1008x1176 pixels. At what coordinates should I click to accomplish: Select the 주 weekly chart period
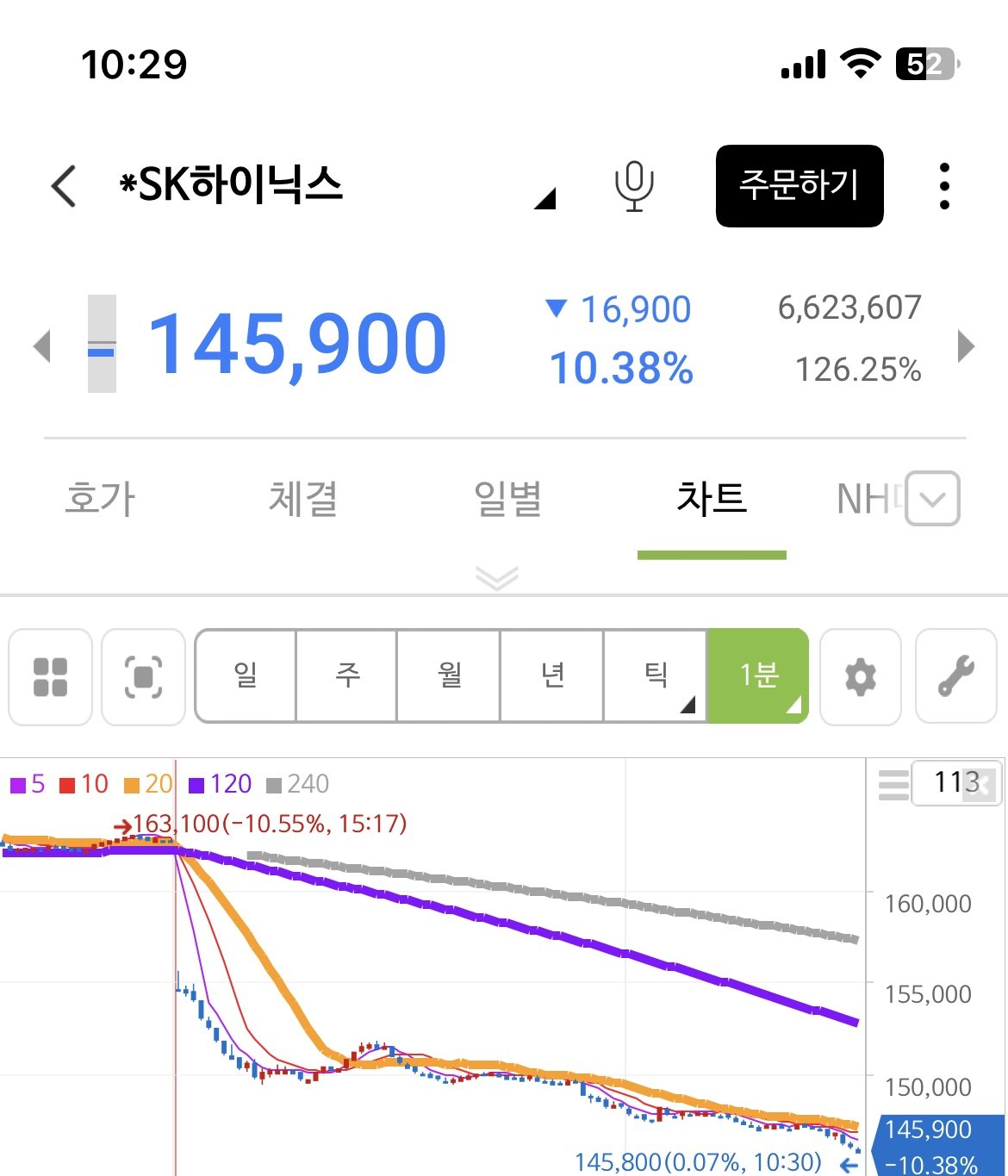[347, 675]
